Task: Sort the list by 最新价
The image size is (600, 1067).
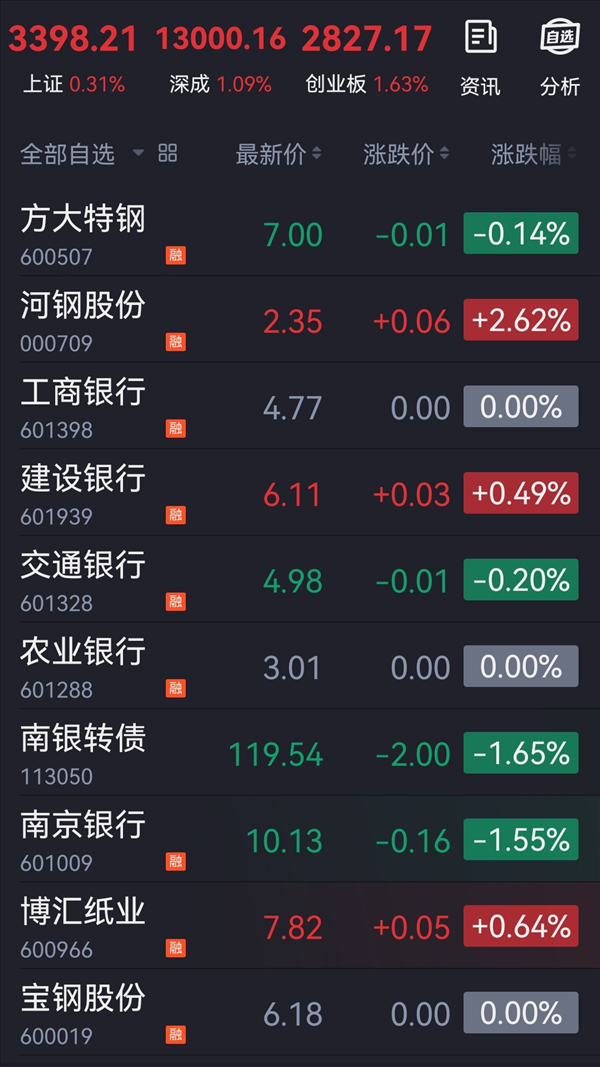Action: (x=278, y=154)
